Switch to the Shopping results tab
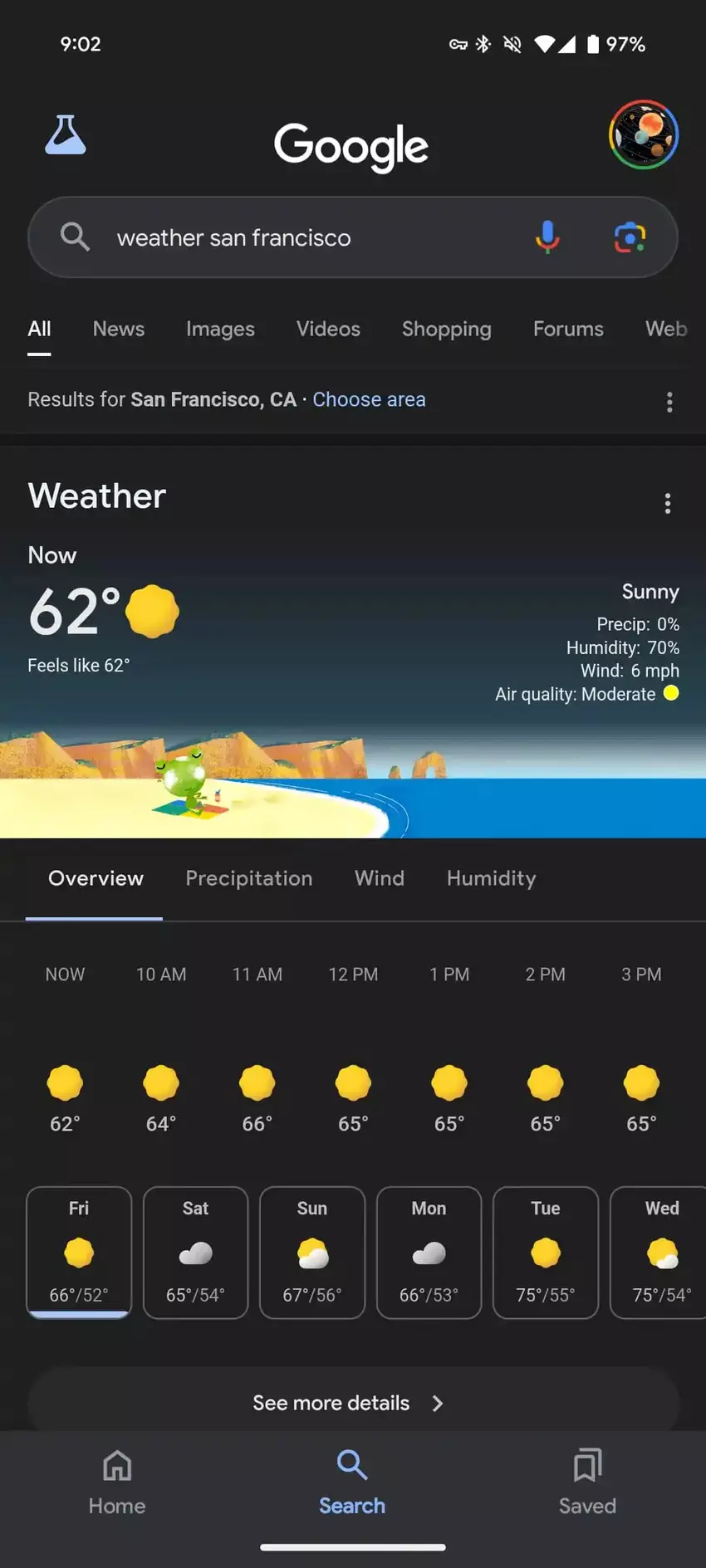 446,330
